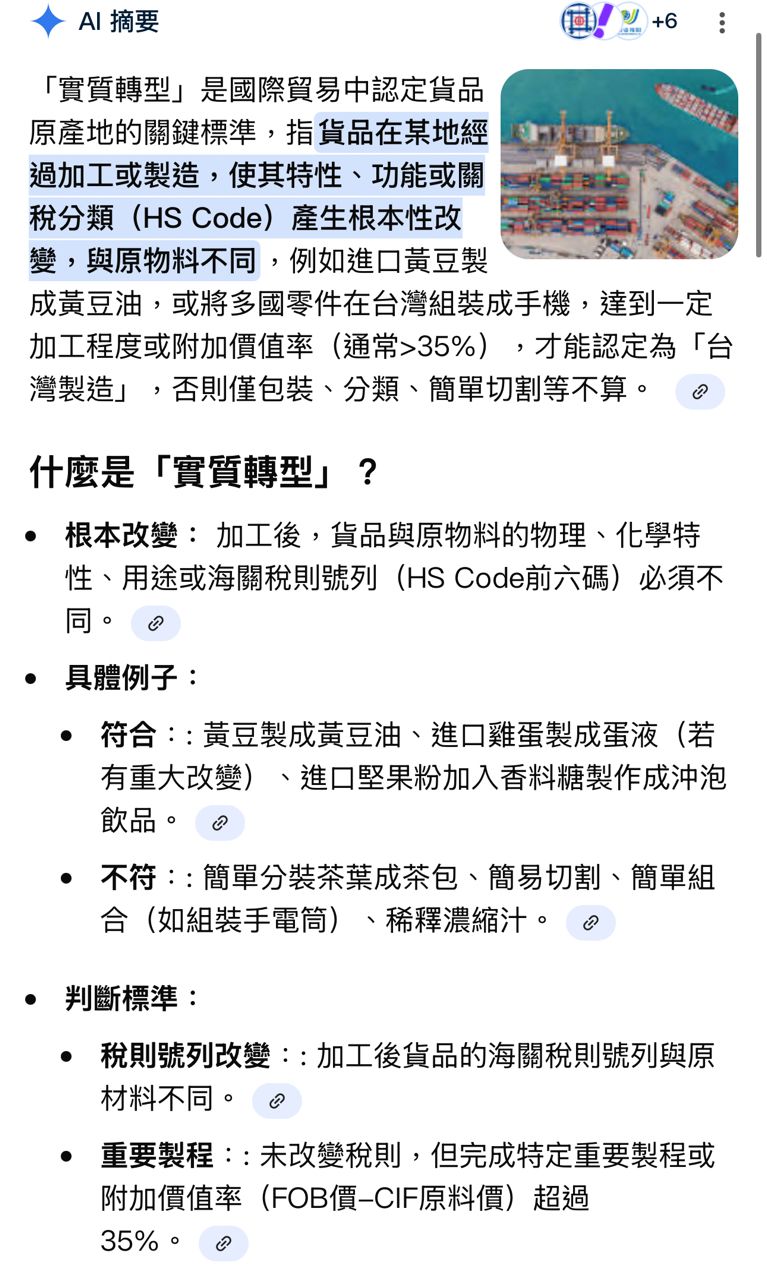
Task: Open source link after 不符 examples
Action: click(x=590, y=922)
